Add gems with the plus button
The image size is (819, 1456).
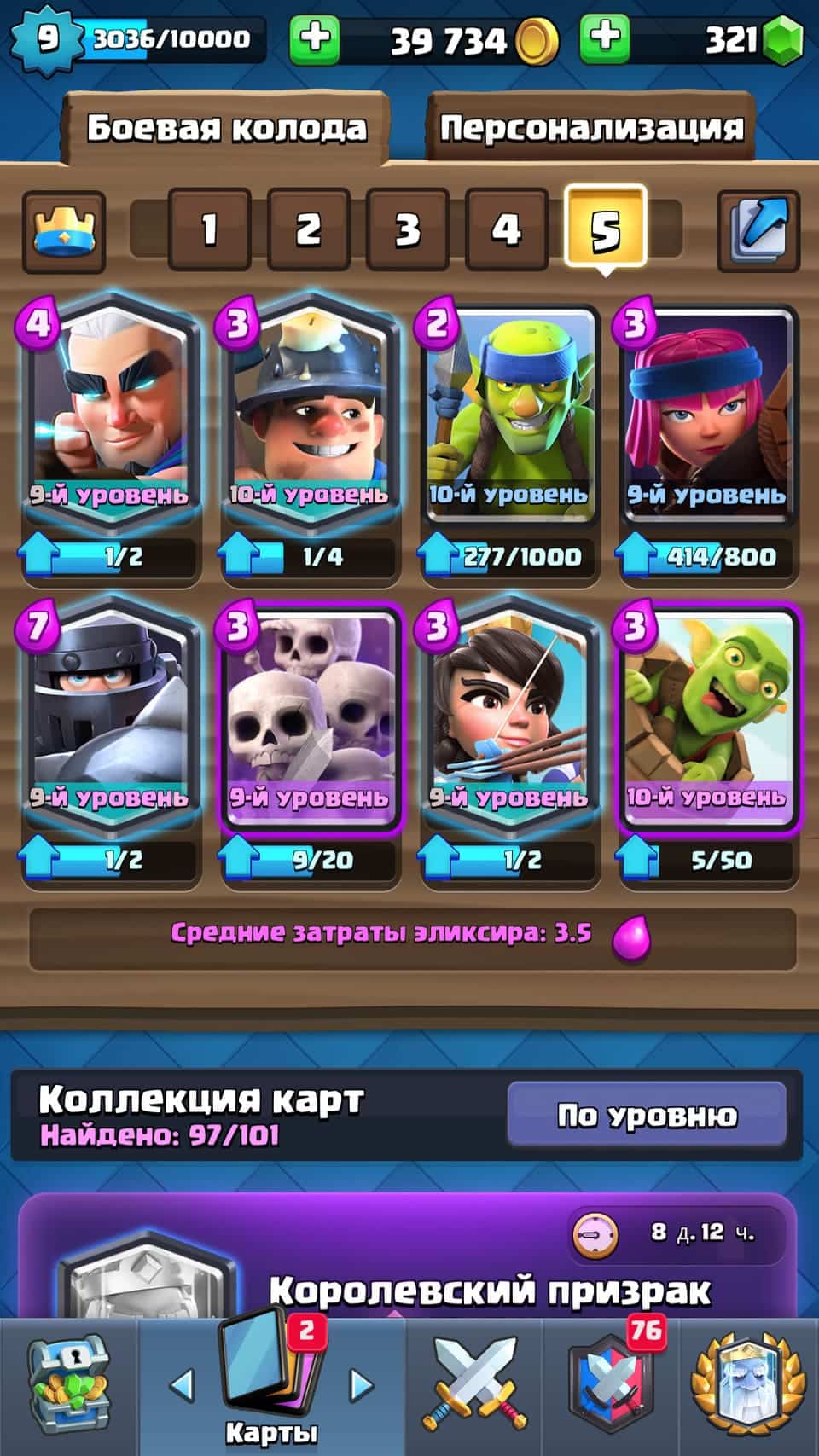[x=605, y=39]
